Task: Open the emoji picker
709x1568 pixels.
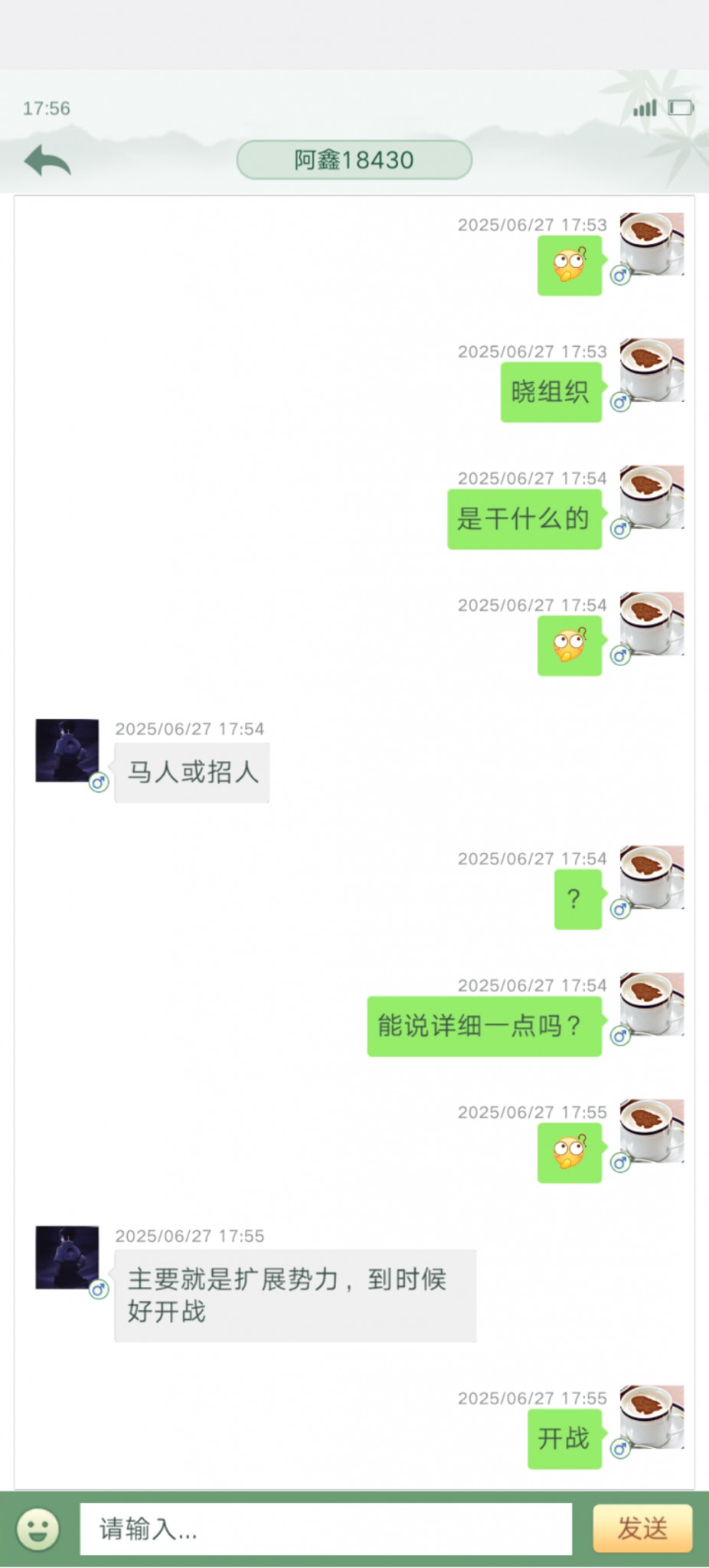Action: (38, 1529)
